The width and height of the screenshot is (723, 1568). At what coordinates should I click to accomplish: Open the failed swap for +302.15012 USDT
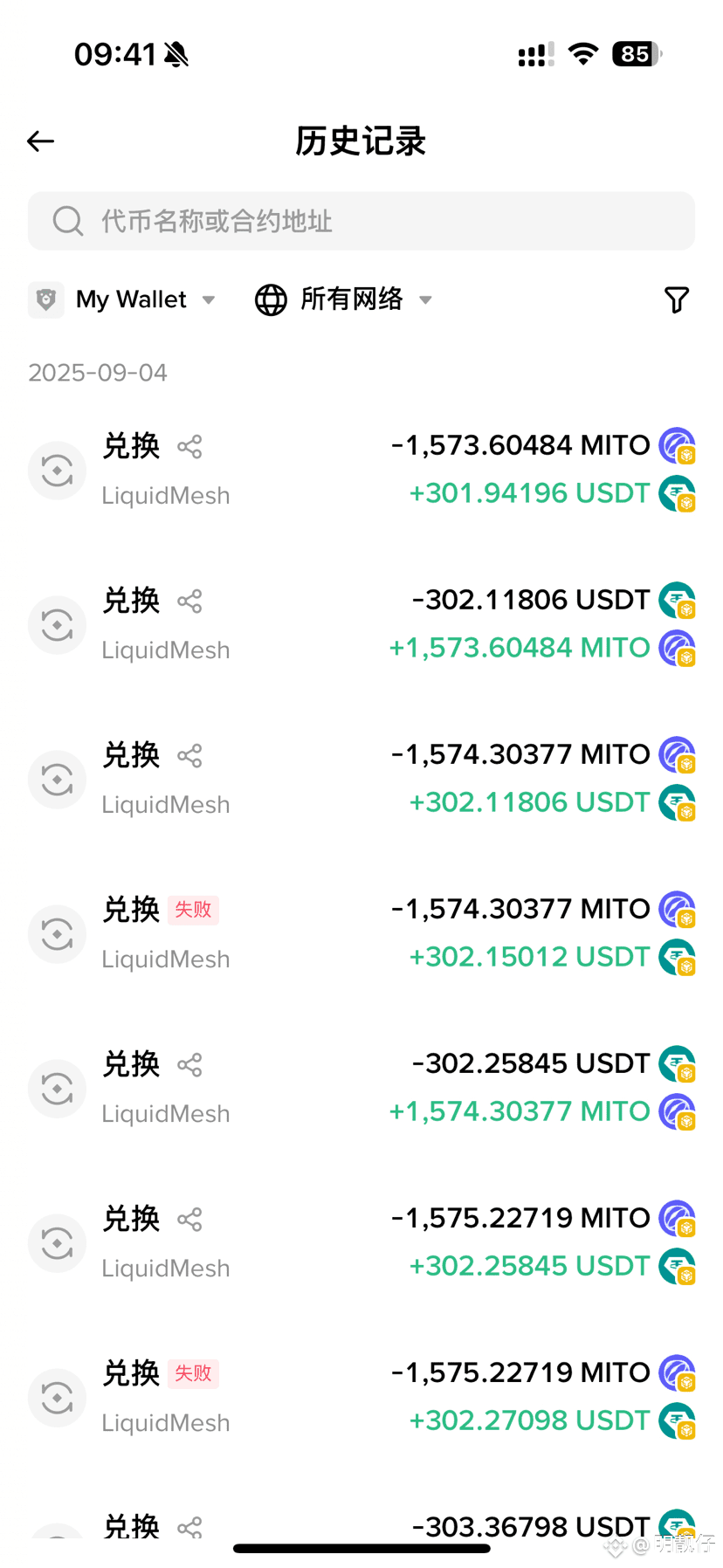click(x=361, y=933)
